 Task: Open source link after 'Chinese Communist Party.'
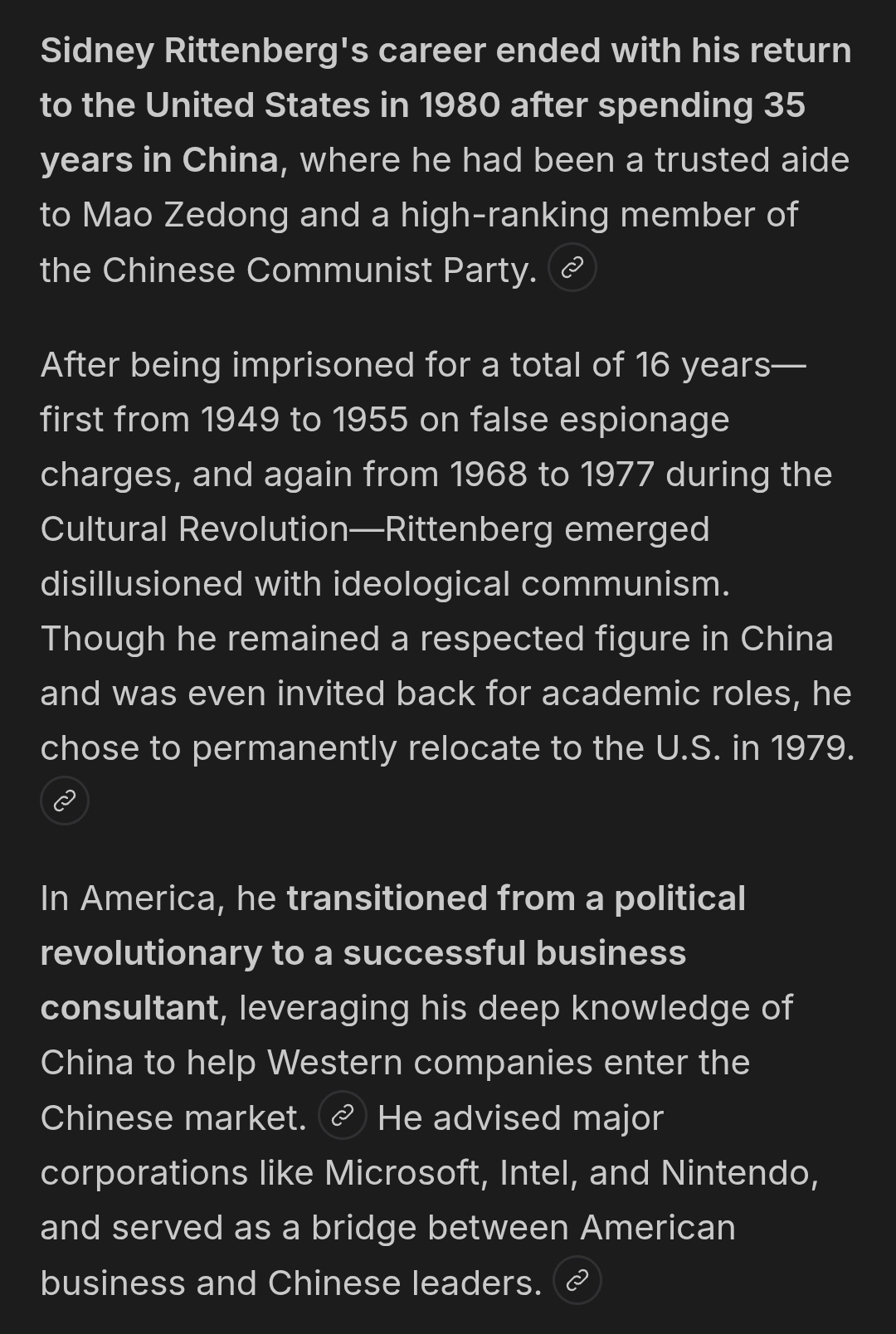[x=572, y=267]
